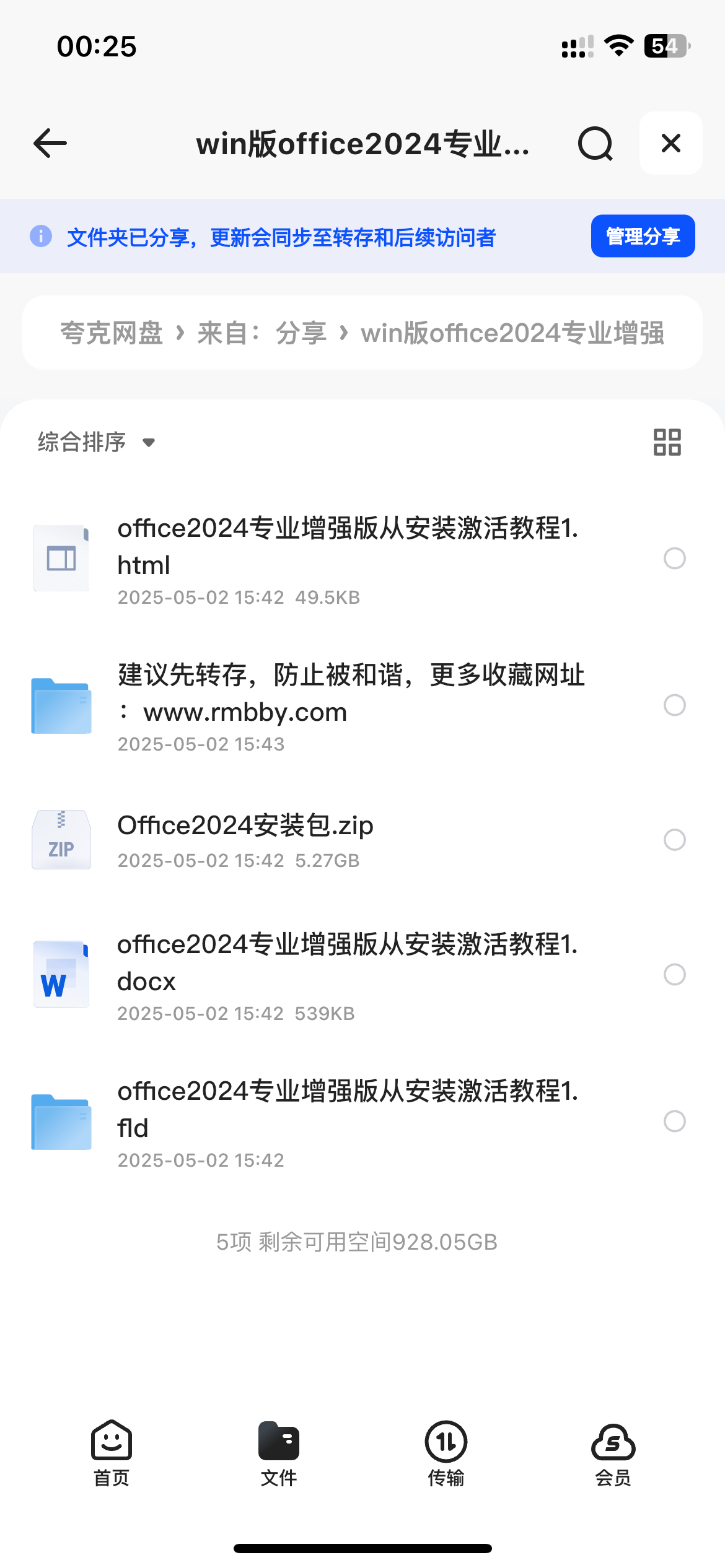Screen dimensions: 725x1568
Task: Switch to the 文件 tab
Action: 279,1453
